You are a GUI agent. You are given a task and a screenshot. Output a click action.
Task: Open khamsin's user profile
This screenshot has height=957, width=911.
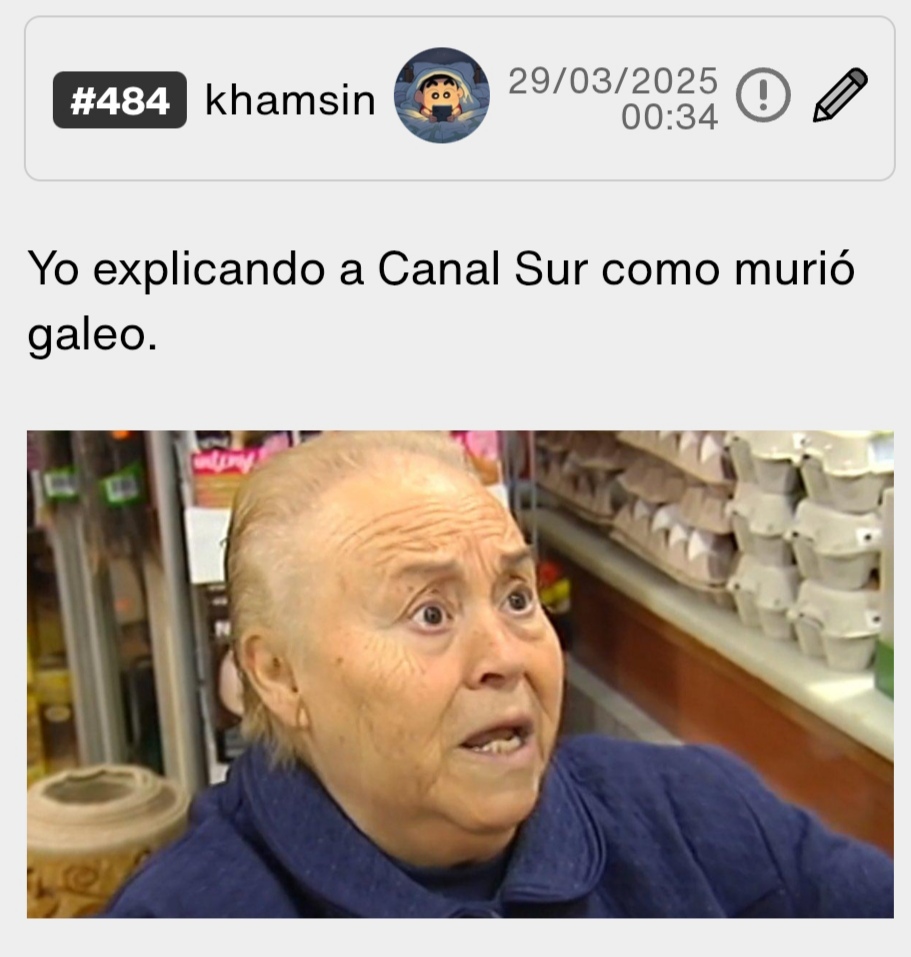(290, 100)
